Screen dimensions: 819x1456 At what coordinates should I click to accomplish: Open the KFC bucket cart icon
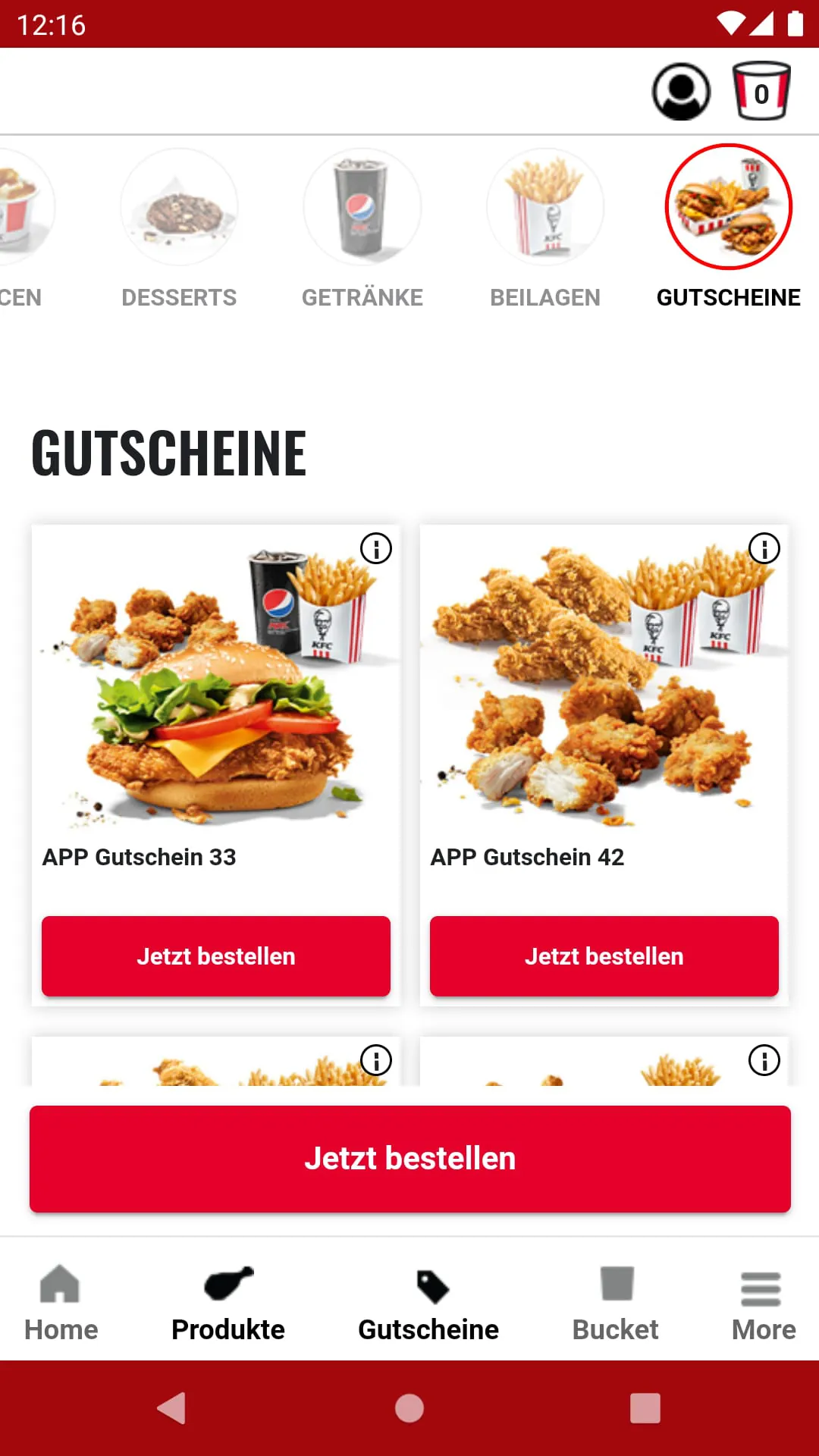[762, 90]
